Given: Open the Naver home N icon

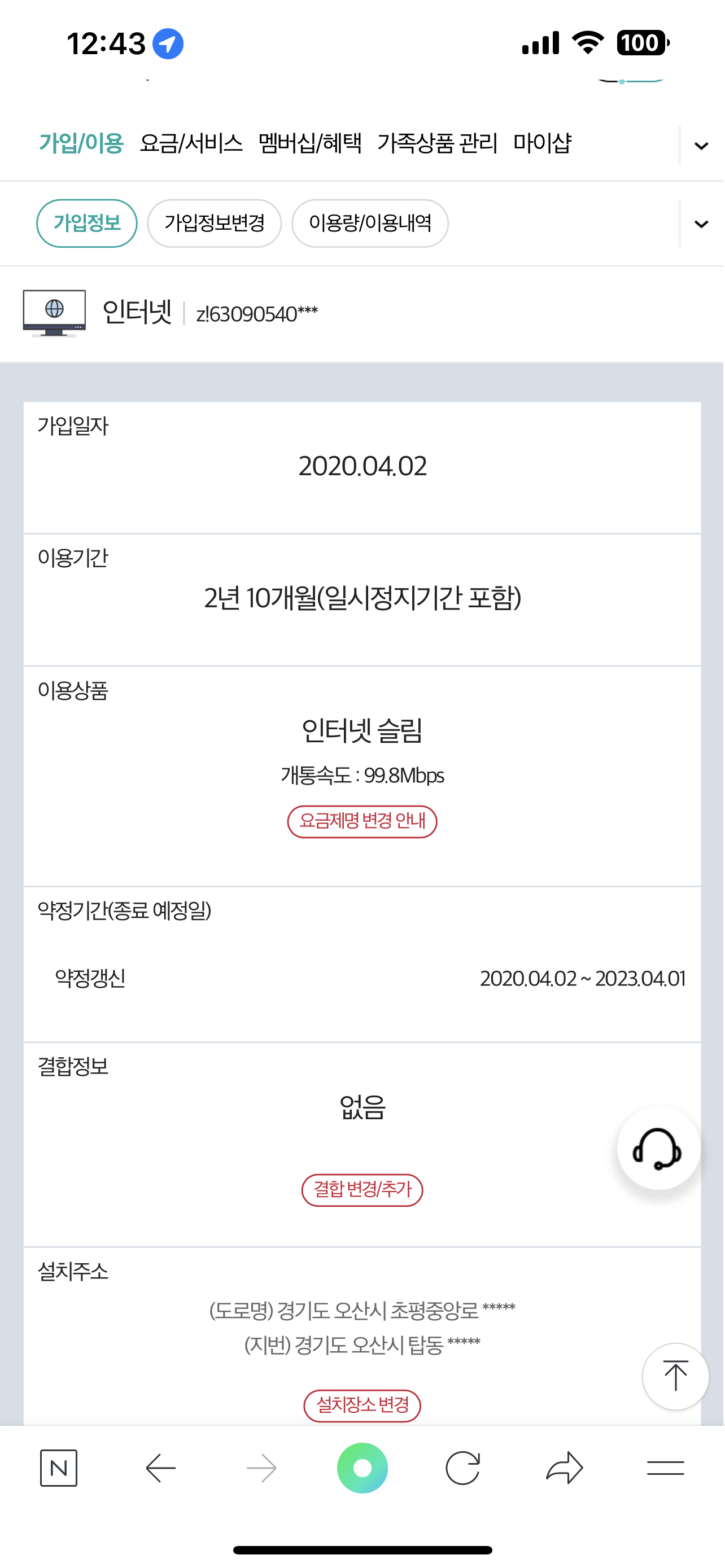Looking at the screenshot, I should (x=58, y=1468).
